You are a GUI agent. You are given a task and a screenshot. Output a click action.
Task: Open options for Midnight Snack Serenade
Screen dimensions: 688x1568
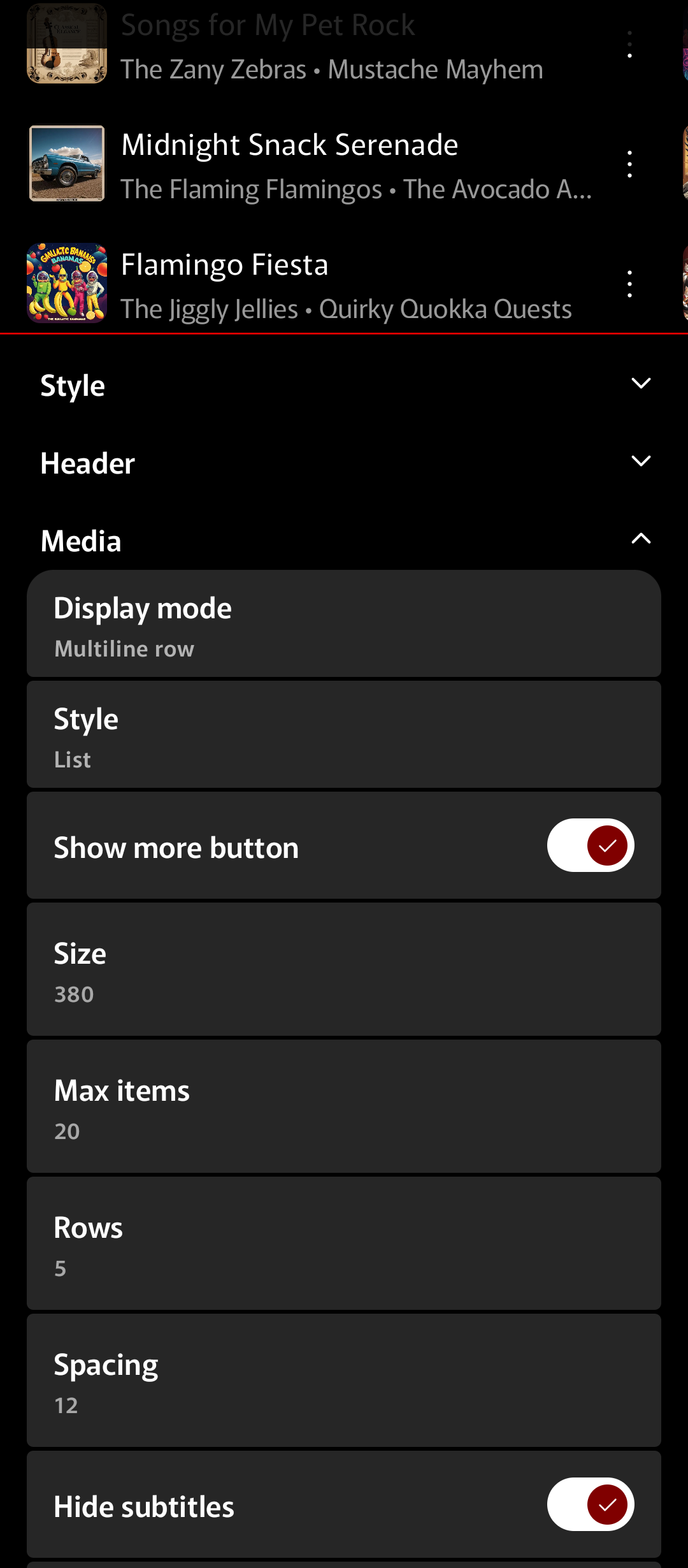coord(629,164)
